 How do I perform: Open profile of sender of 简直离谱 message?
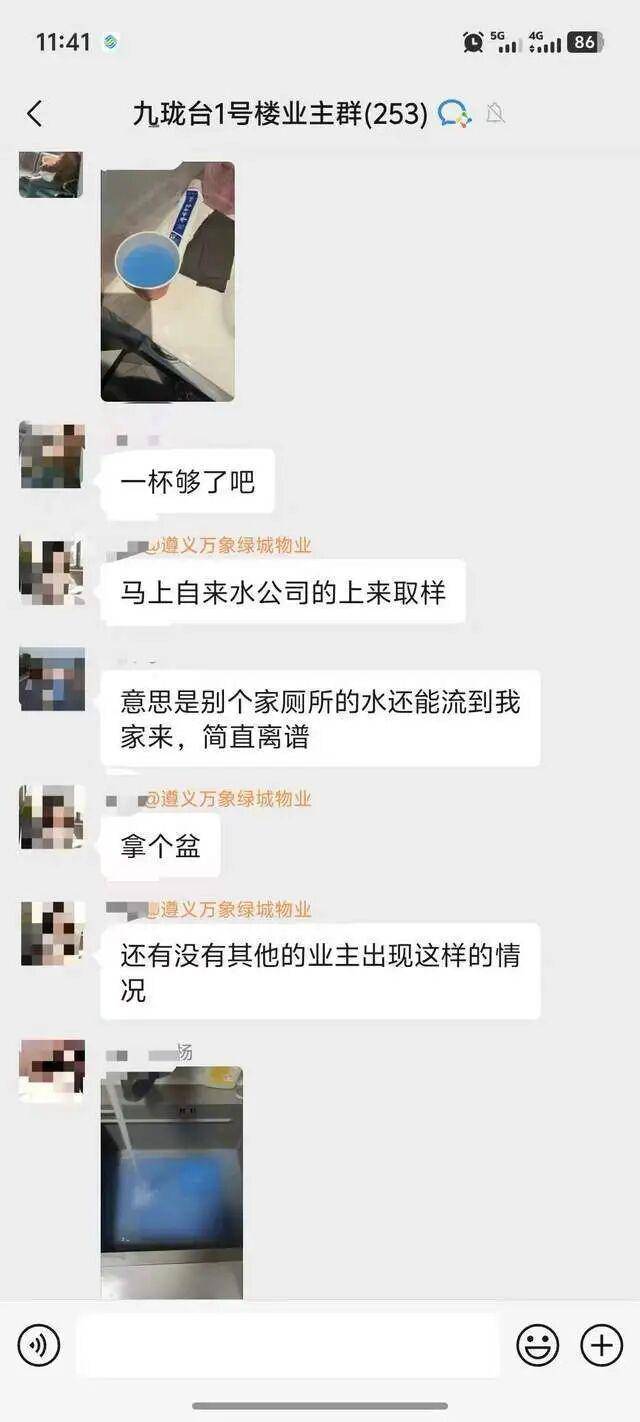[x=52, y=679]
